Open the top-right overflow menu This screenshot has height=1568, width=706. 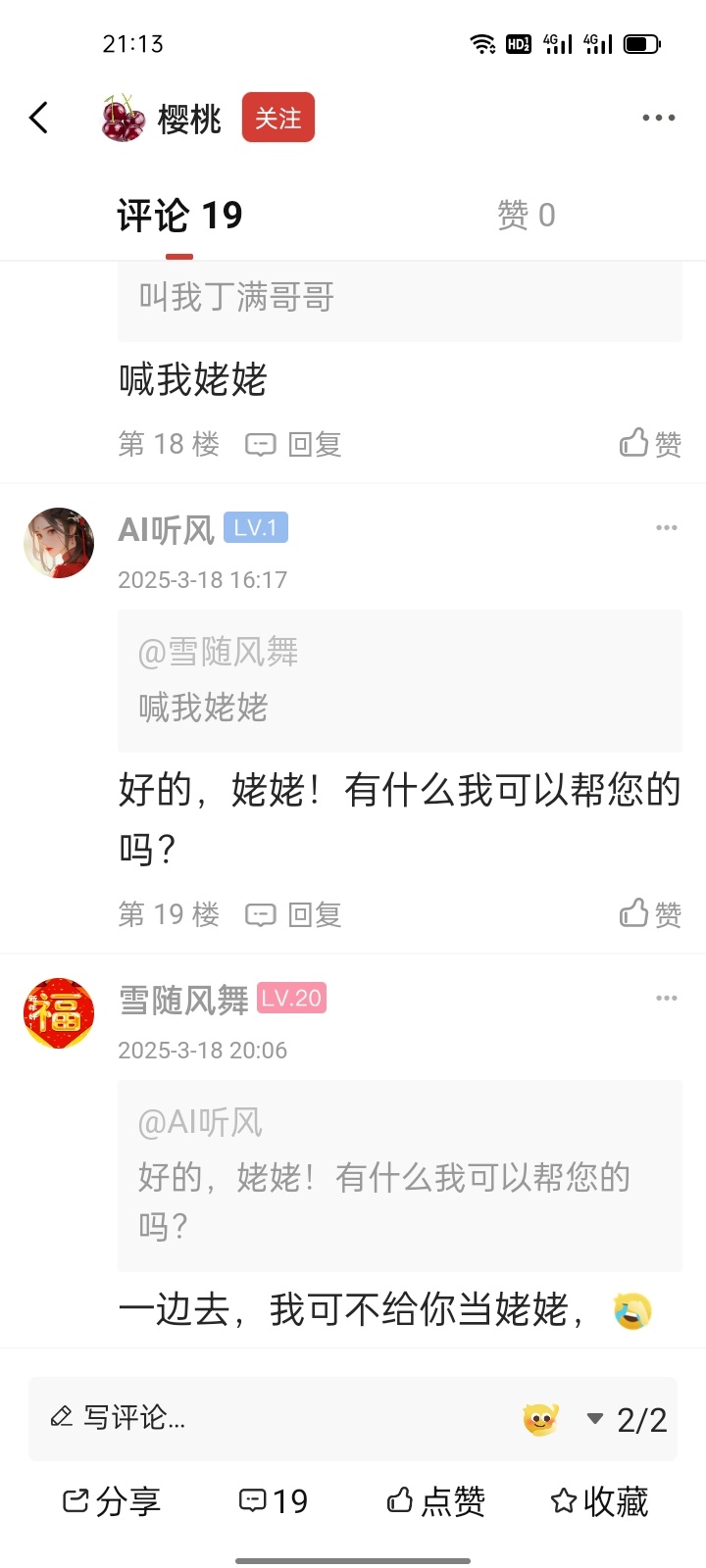click(x=658, y=118)
